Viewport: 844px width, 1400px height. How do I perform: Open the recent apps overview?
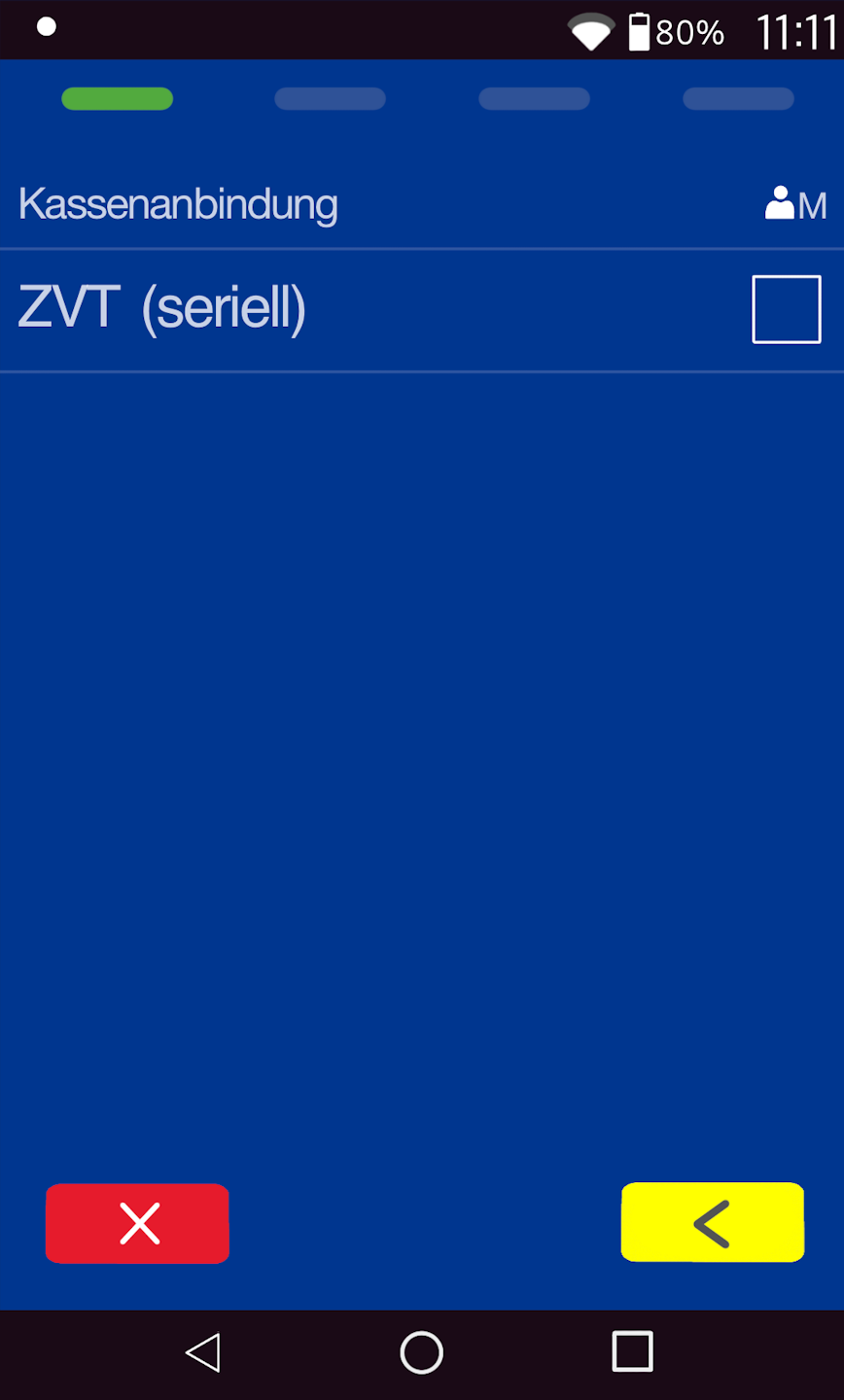tap(632, 1352)
